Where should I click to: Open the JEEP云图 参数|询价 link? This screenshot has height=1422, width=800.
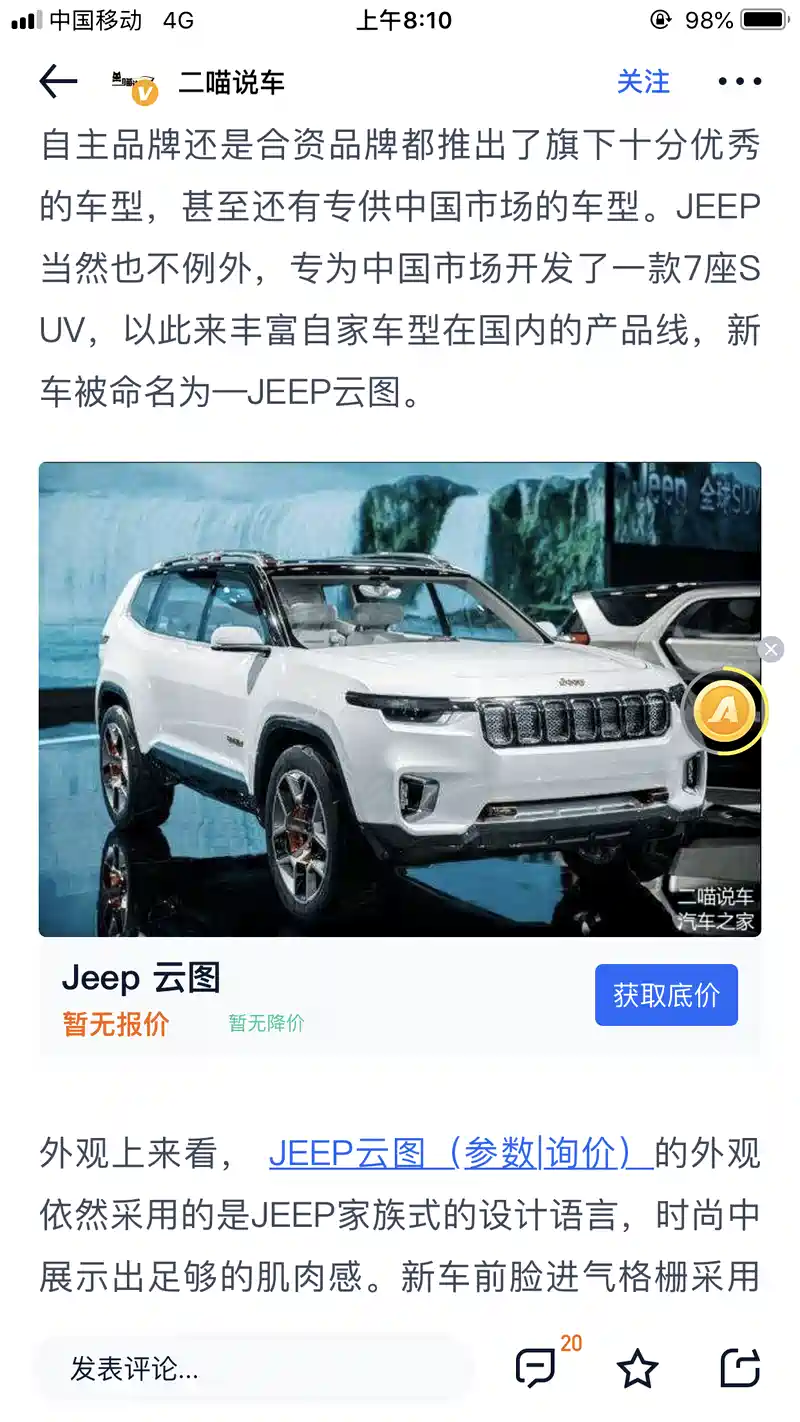(460, 1153)
